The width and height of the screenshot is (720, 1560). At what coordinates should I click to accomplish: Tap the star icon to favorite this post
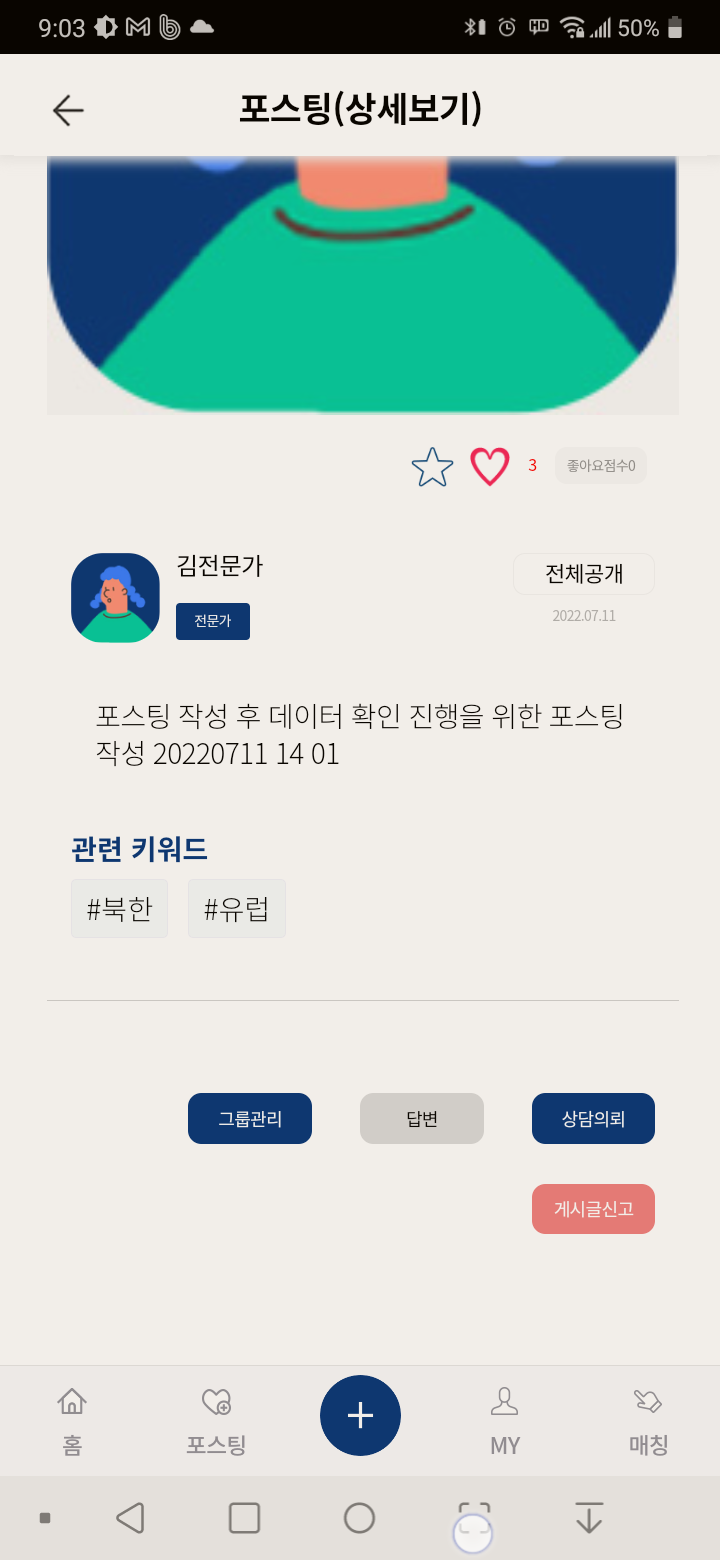coord(432,467)
